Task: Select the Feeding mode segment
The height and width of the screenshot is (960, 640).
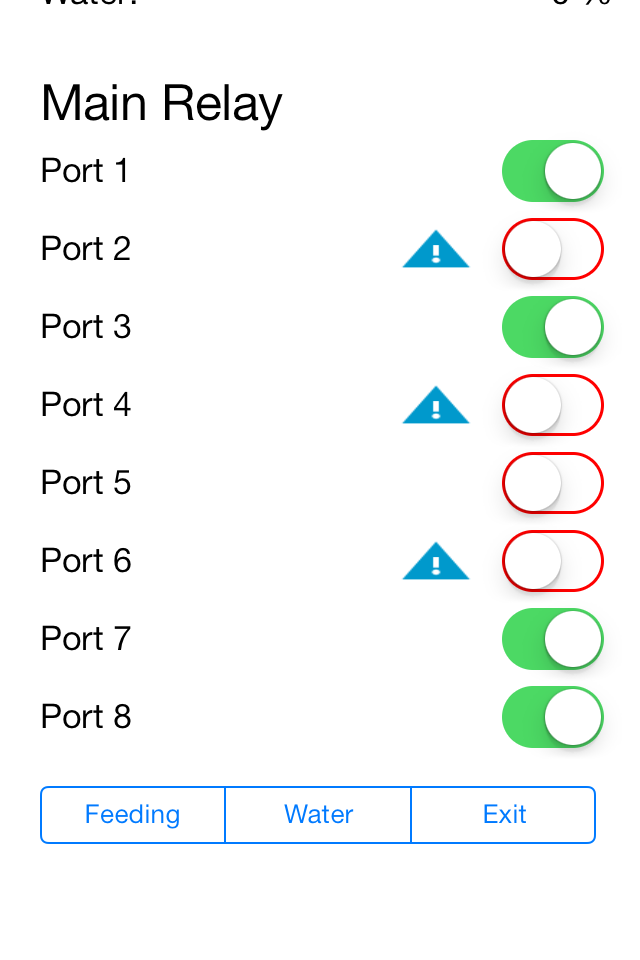Action: (133, 815)
